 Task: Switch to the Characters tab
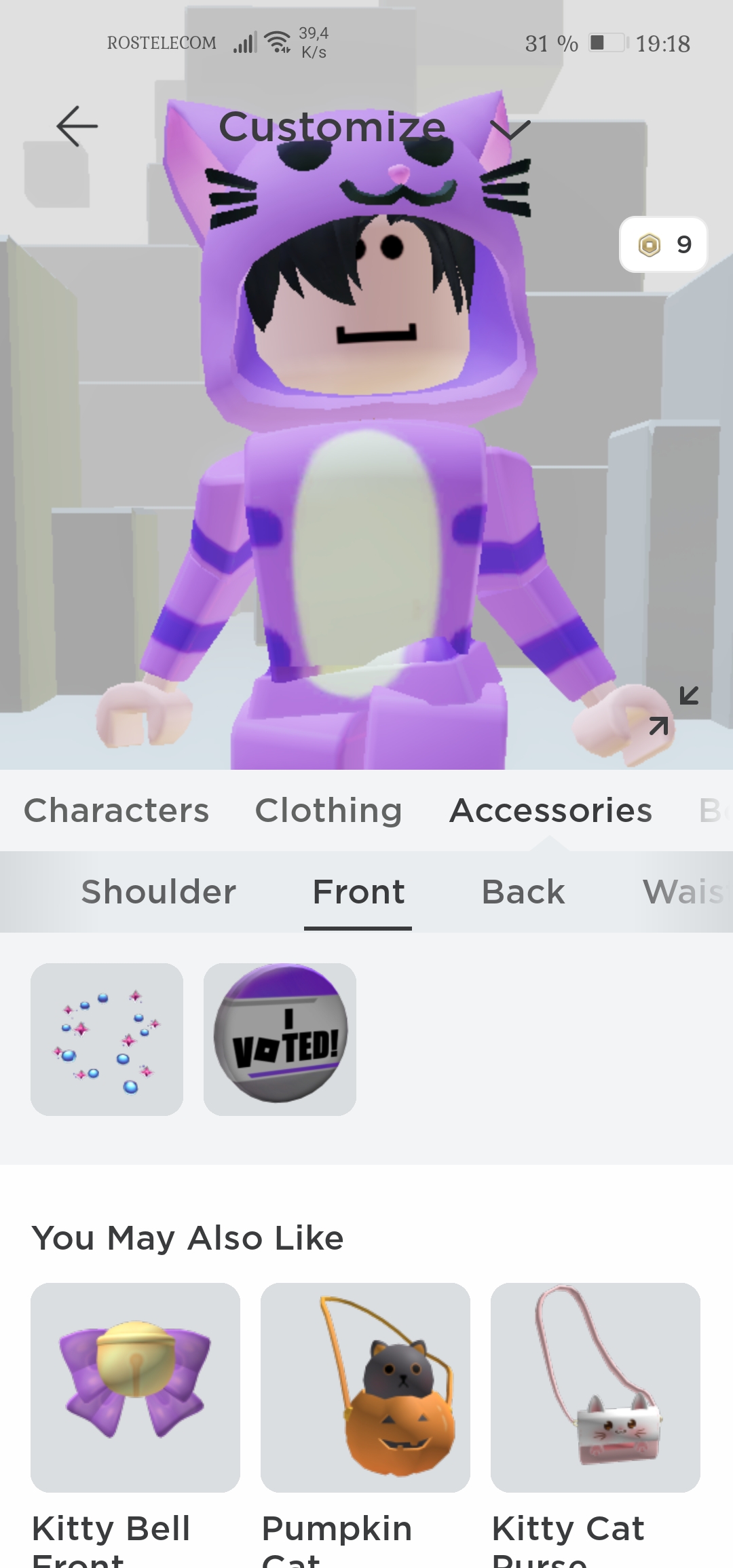(117, 810)
